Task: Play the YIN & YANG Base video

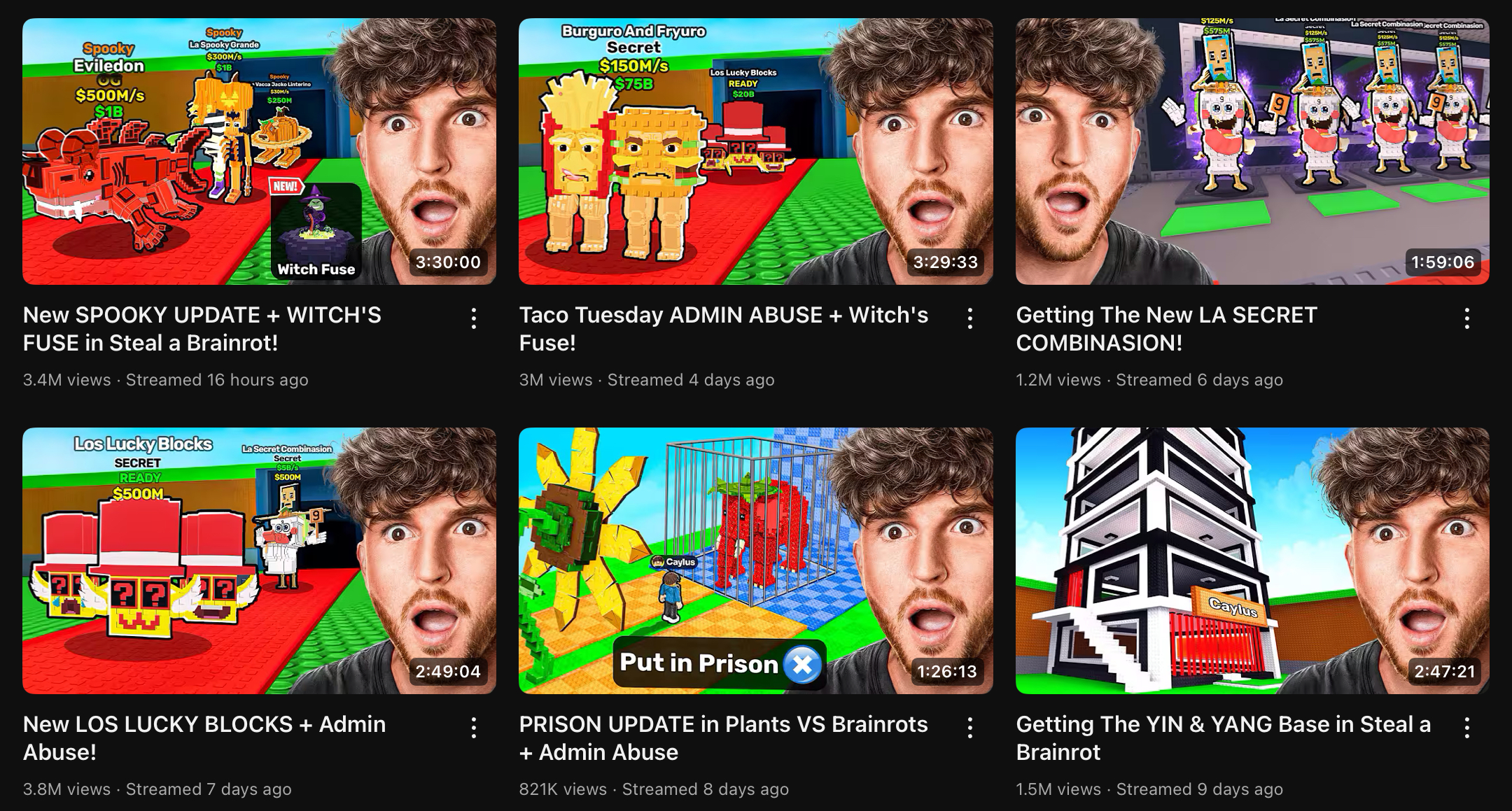Action: click(1252, 560)
